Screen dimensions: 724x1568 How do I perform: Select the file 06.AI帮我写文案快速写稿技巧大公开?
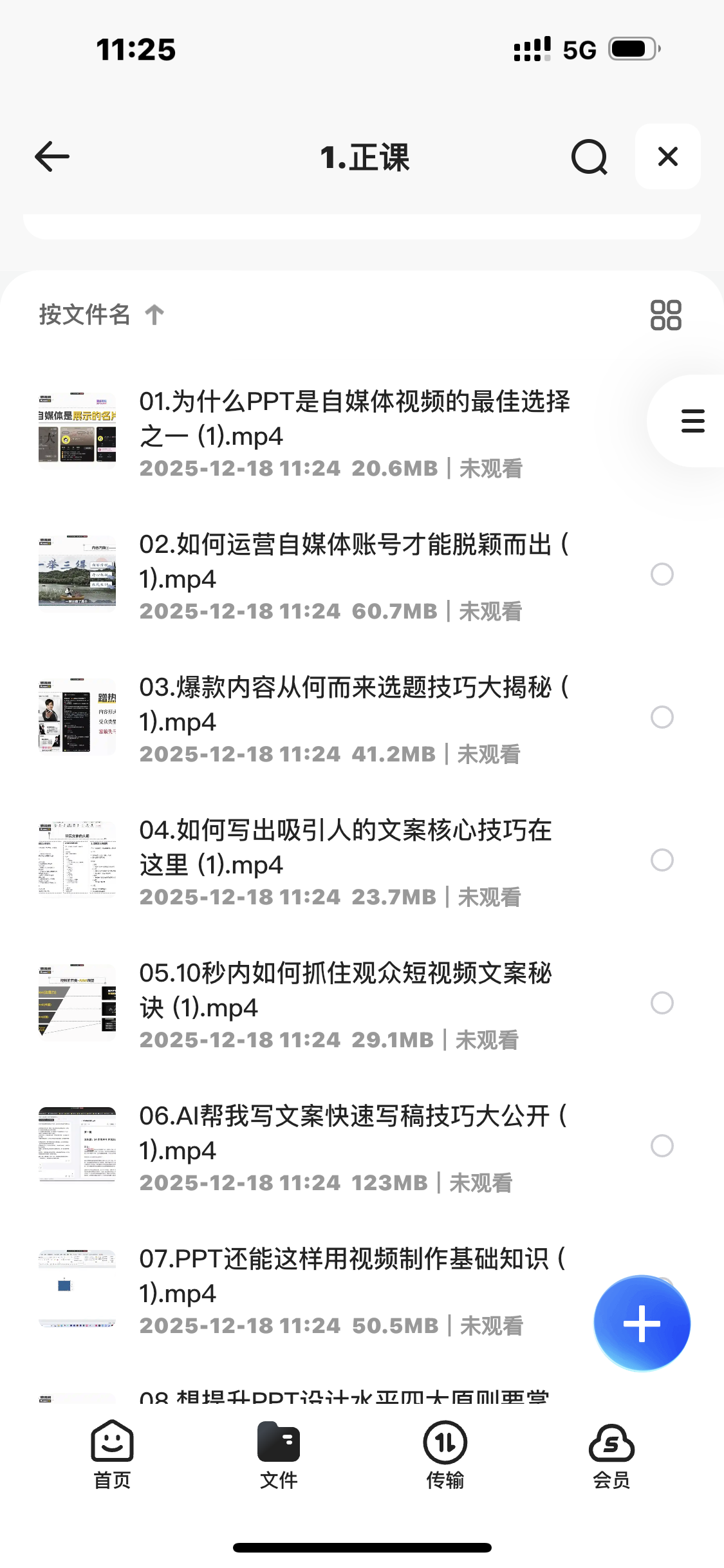662,1146
